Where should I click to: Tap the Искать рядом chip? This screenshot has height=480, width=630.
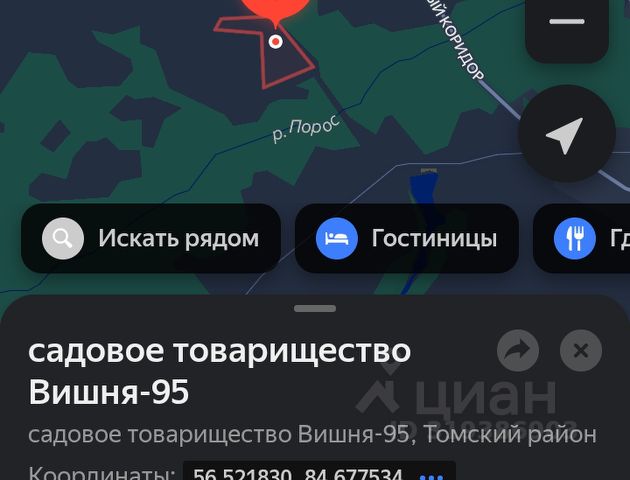coord(151,238)
